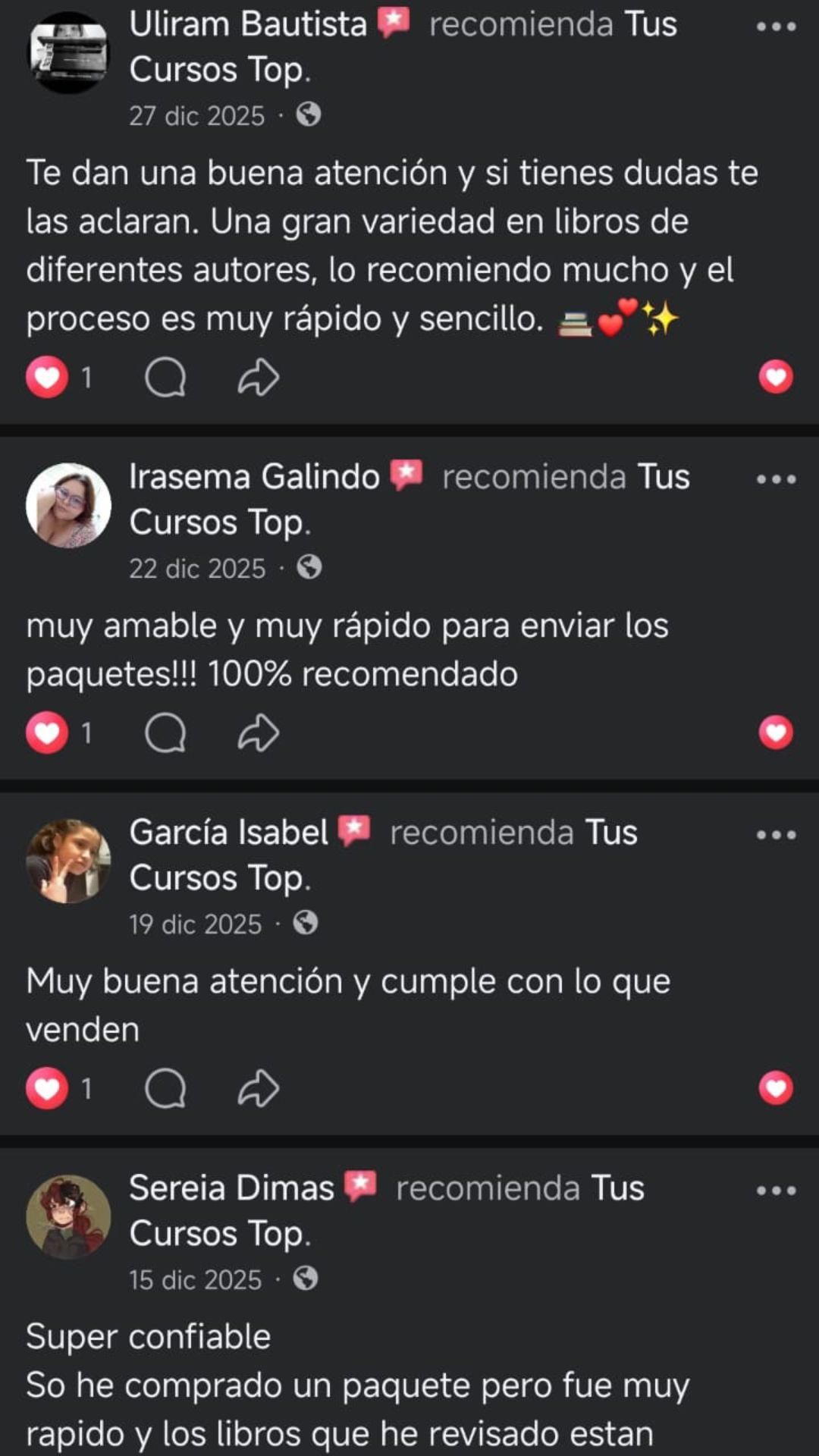Open Uliram Bautista's profile picture

69,52
